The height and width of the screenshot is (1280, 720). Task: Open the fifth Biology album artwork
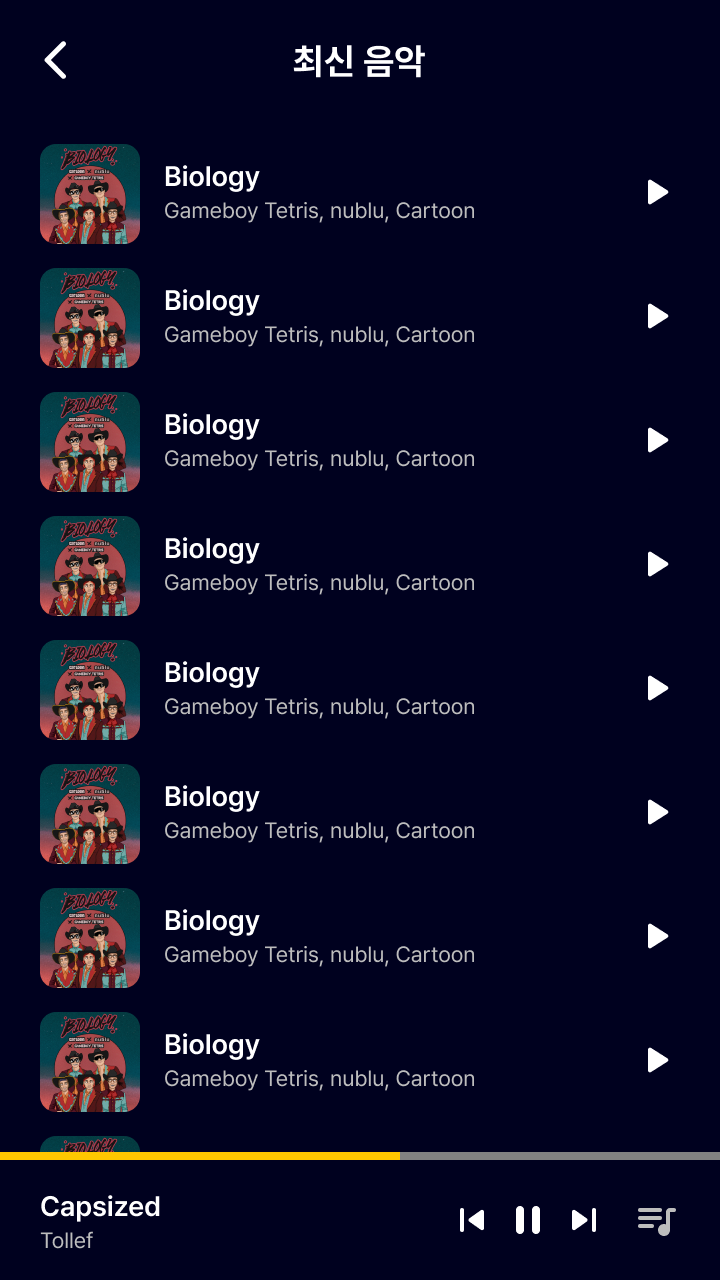pos(89,690)
